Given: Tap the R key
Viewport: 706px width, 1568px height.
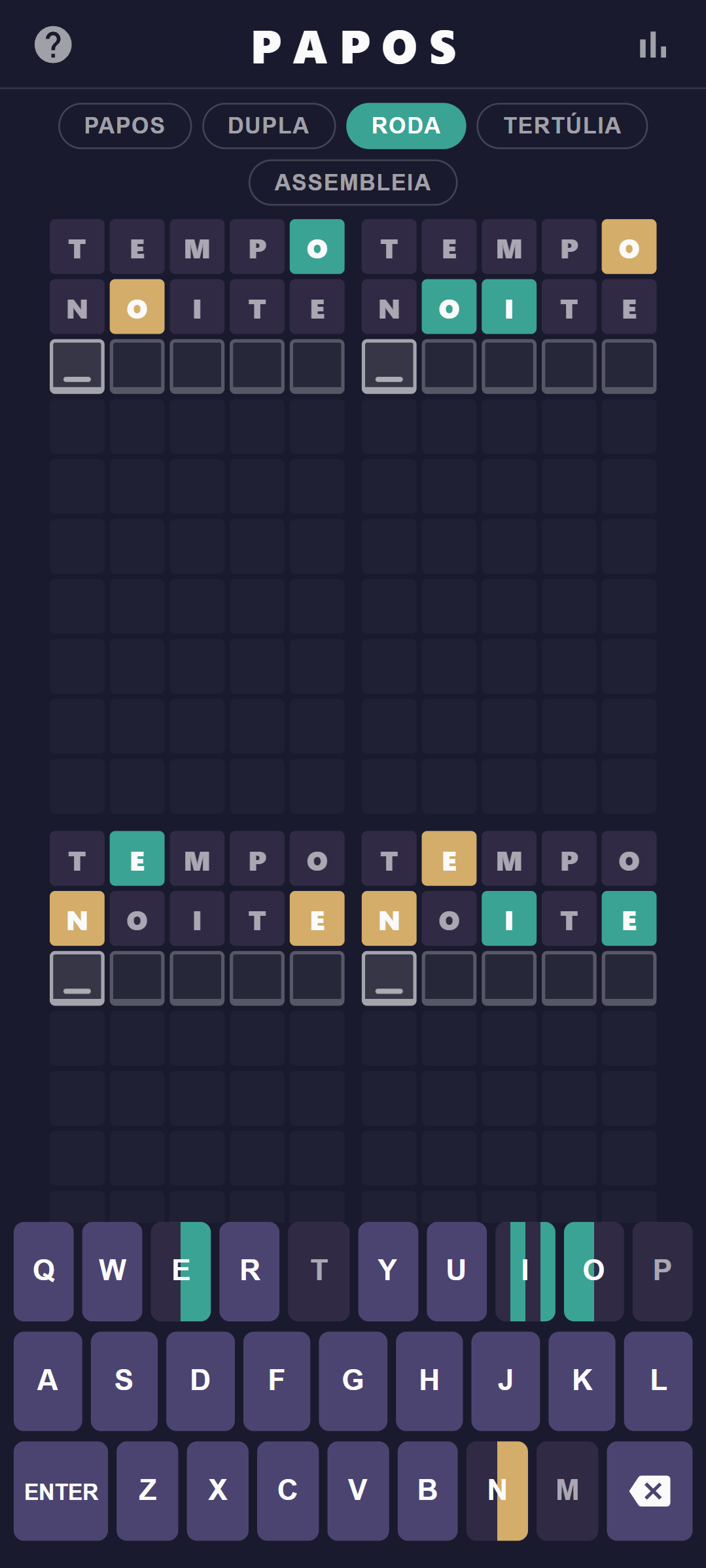Looking at the screenshot, I should (x=249, y=1271).
